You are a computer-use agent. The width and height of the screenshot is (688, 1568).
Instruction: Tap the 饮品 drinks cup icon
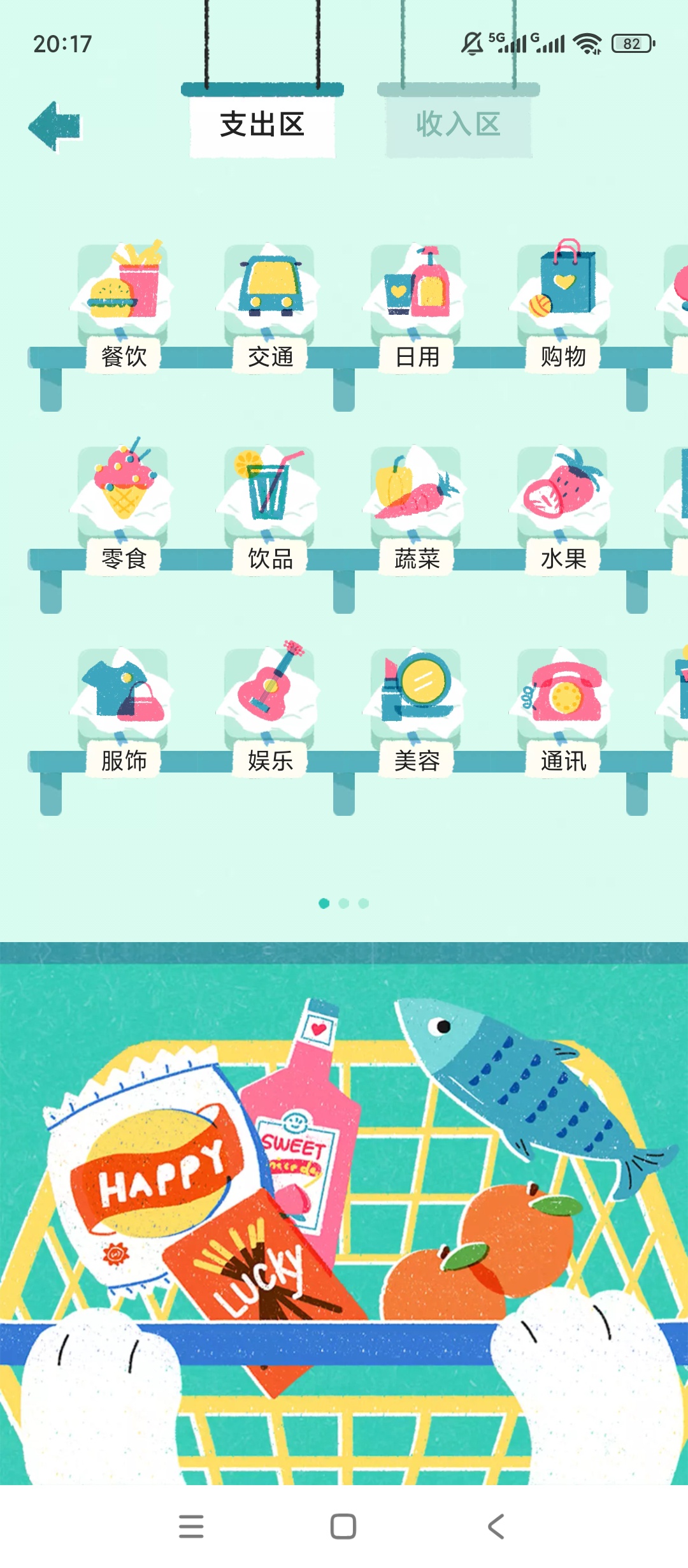point(268,491)
